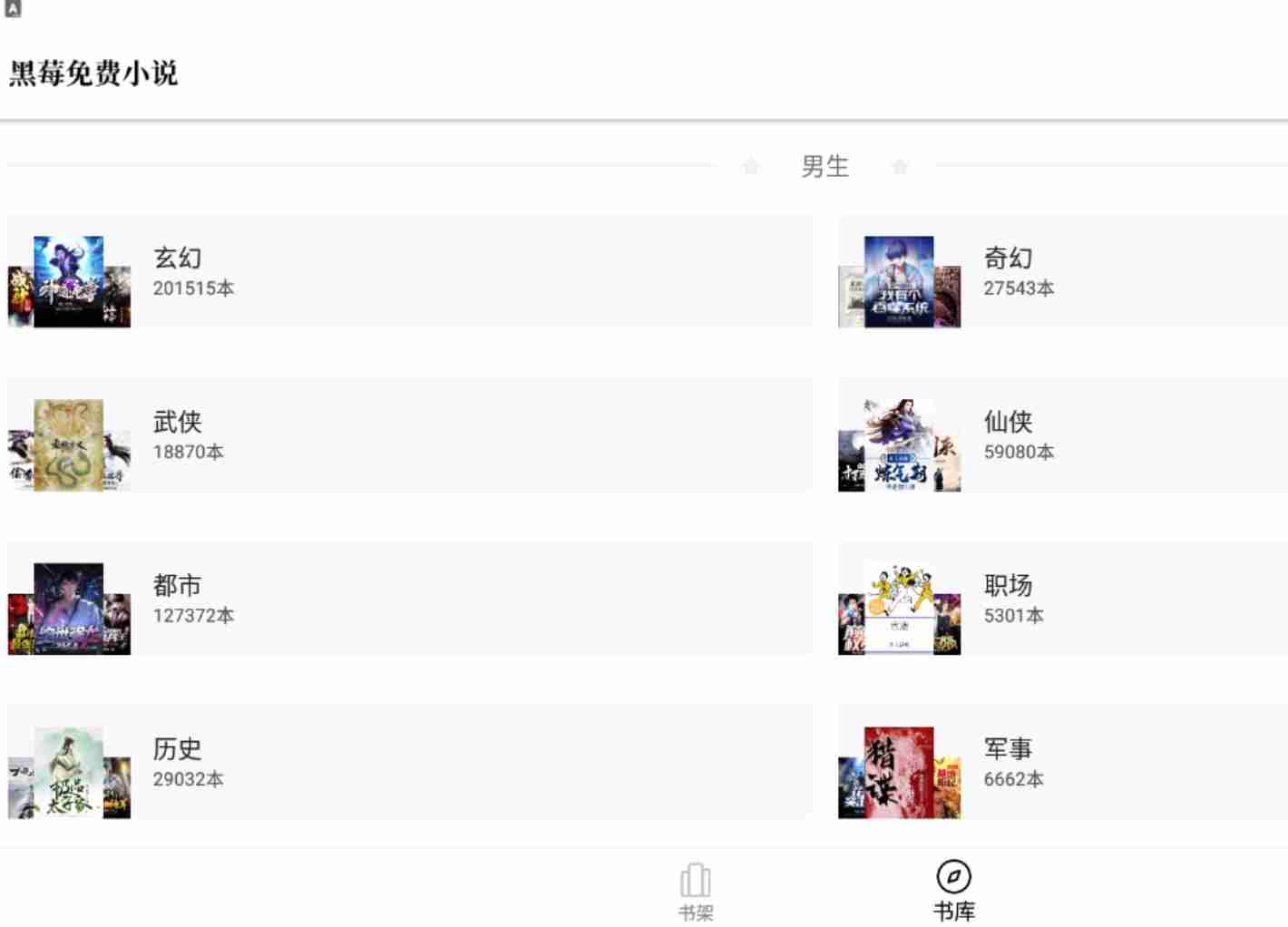Browse the 仙侠 category
The image size is (1288, 927).
point(1061,436)
